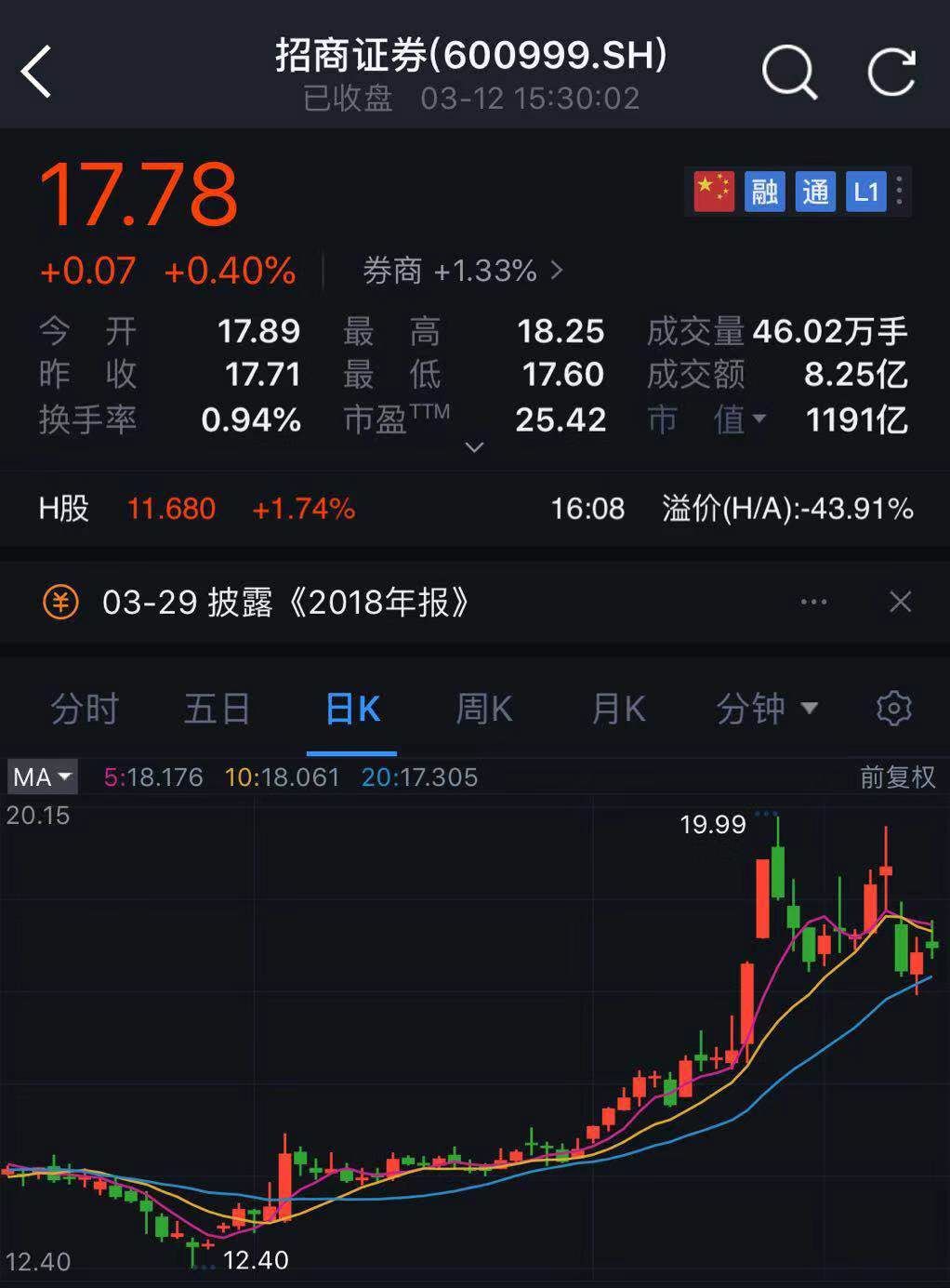Open chart settings gear icon
The image size is (950, 1288).
[x=893, y=709]
